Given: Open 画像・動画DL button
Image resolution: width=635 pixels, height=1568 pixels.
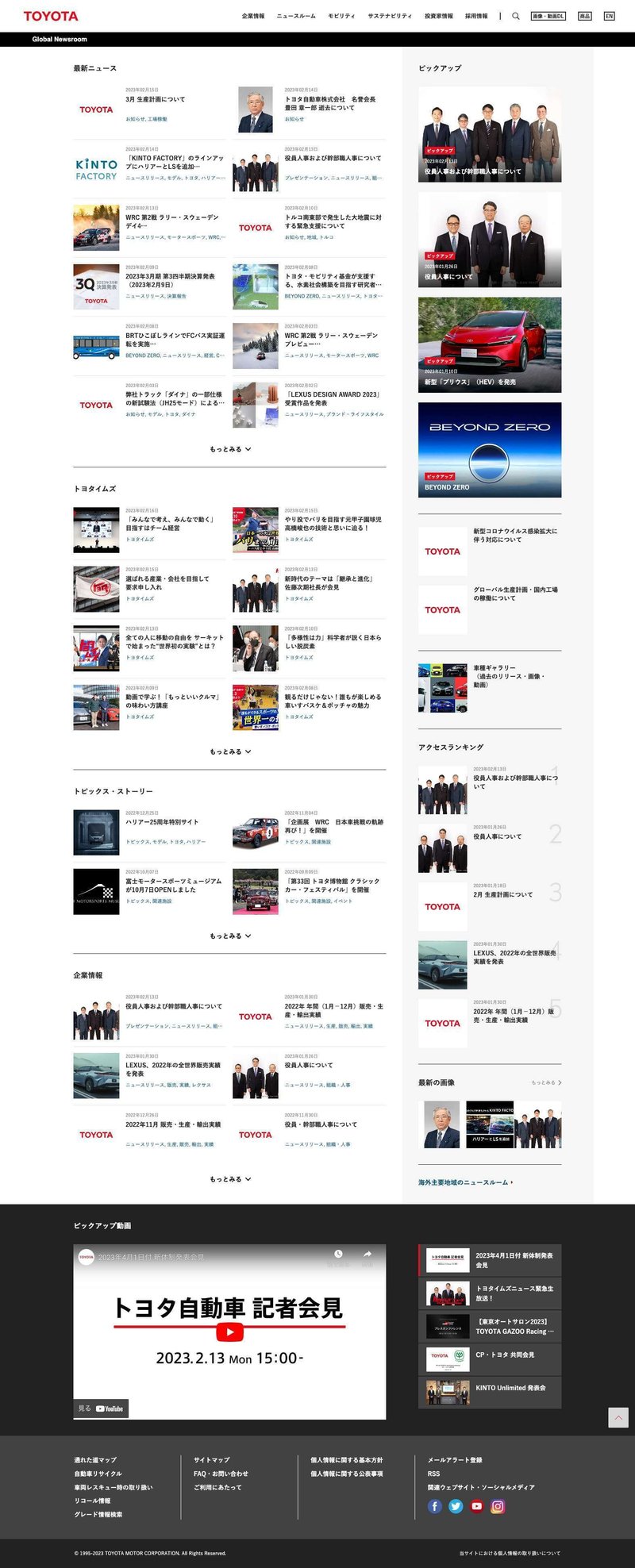Looking at the screenshot, I should (x=548, y=16).
